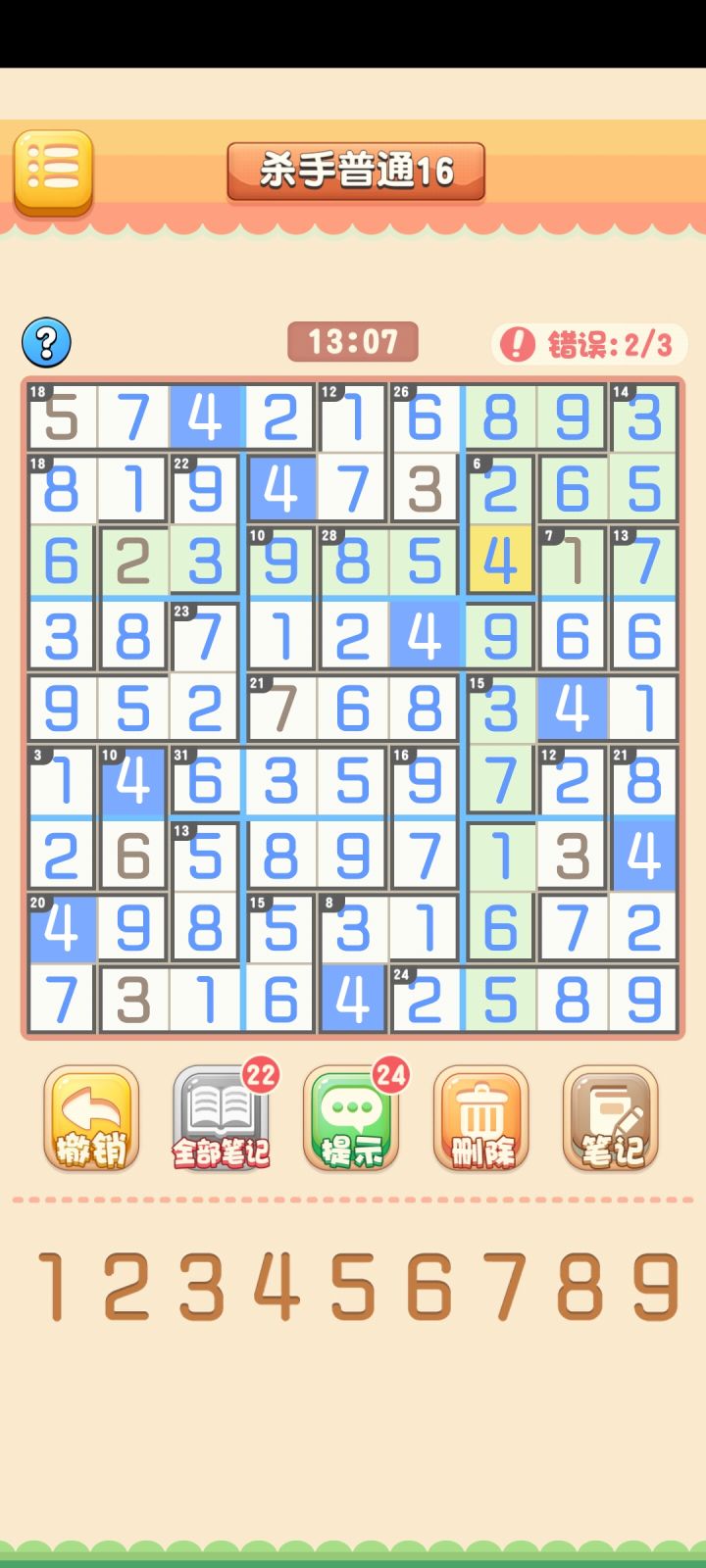Screen dimensions: 706x1568
Task: Click the blue question mark help icon
Action: click(46, 343)
